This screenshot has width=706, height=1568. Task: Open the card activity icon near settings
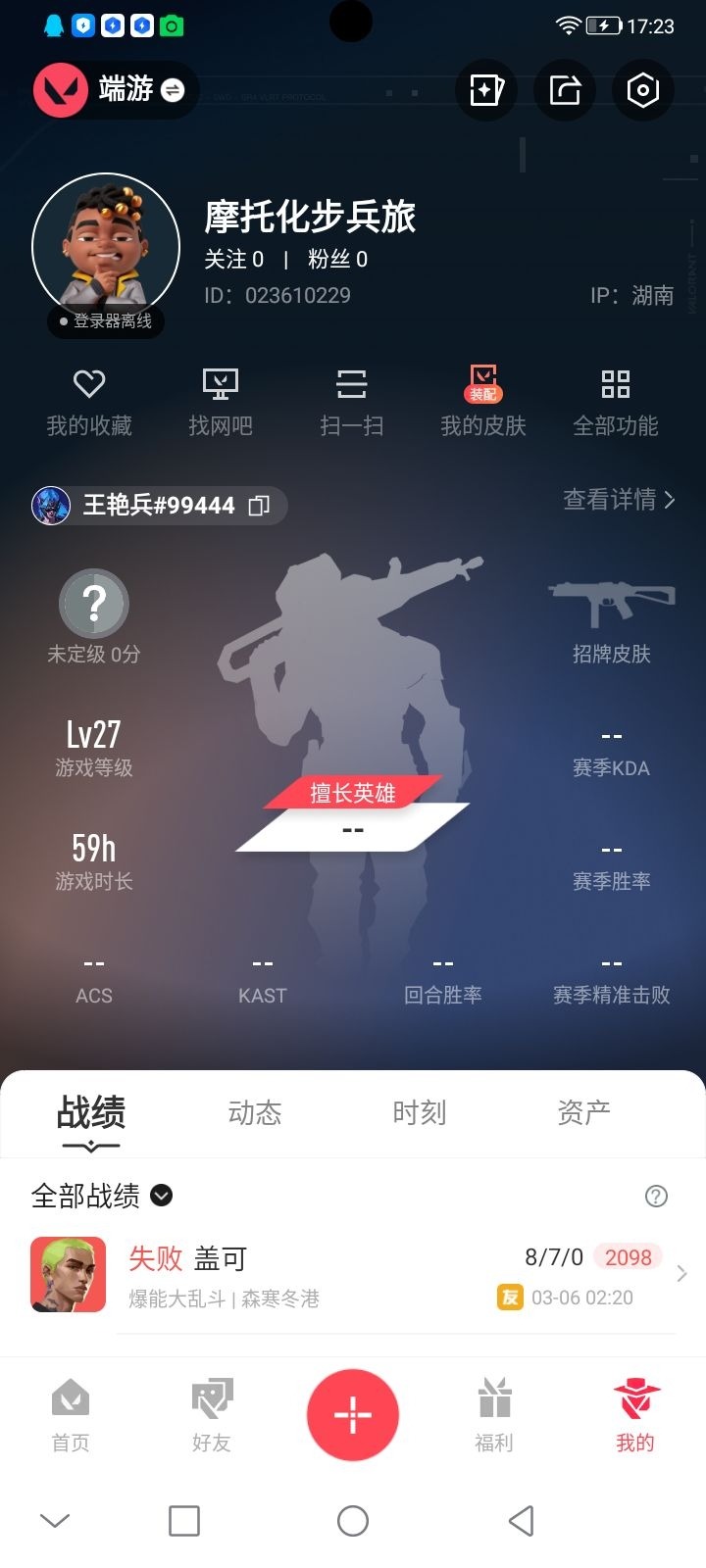click(485, 89)
